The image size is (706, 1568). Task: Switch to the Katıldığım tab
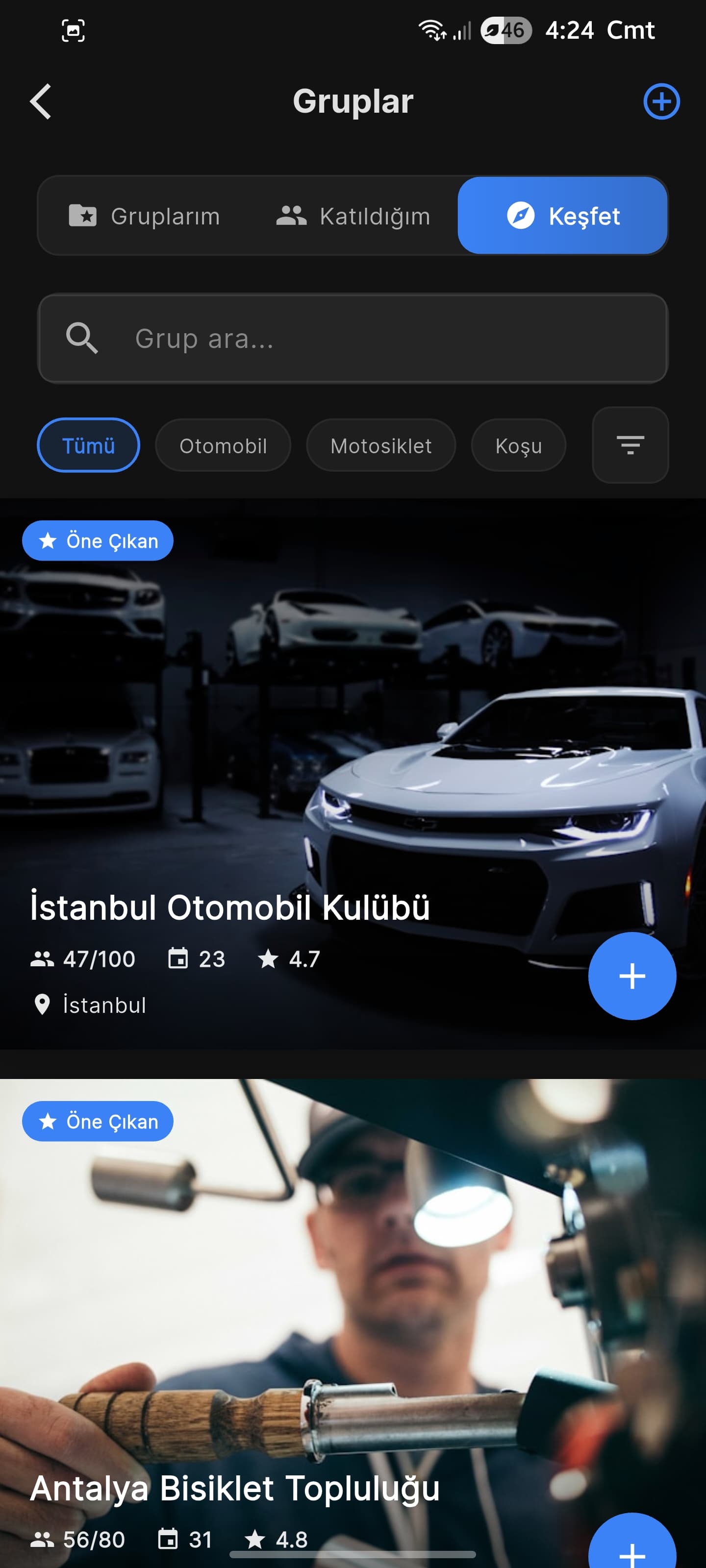pyautogui.click(x=353, y=216)
